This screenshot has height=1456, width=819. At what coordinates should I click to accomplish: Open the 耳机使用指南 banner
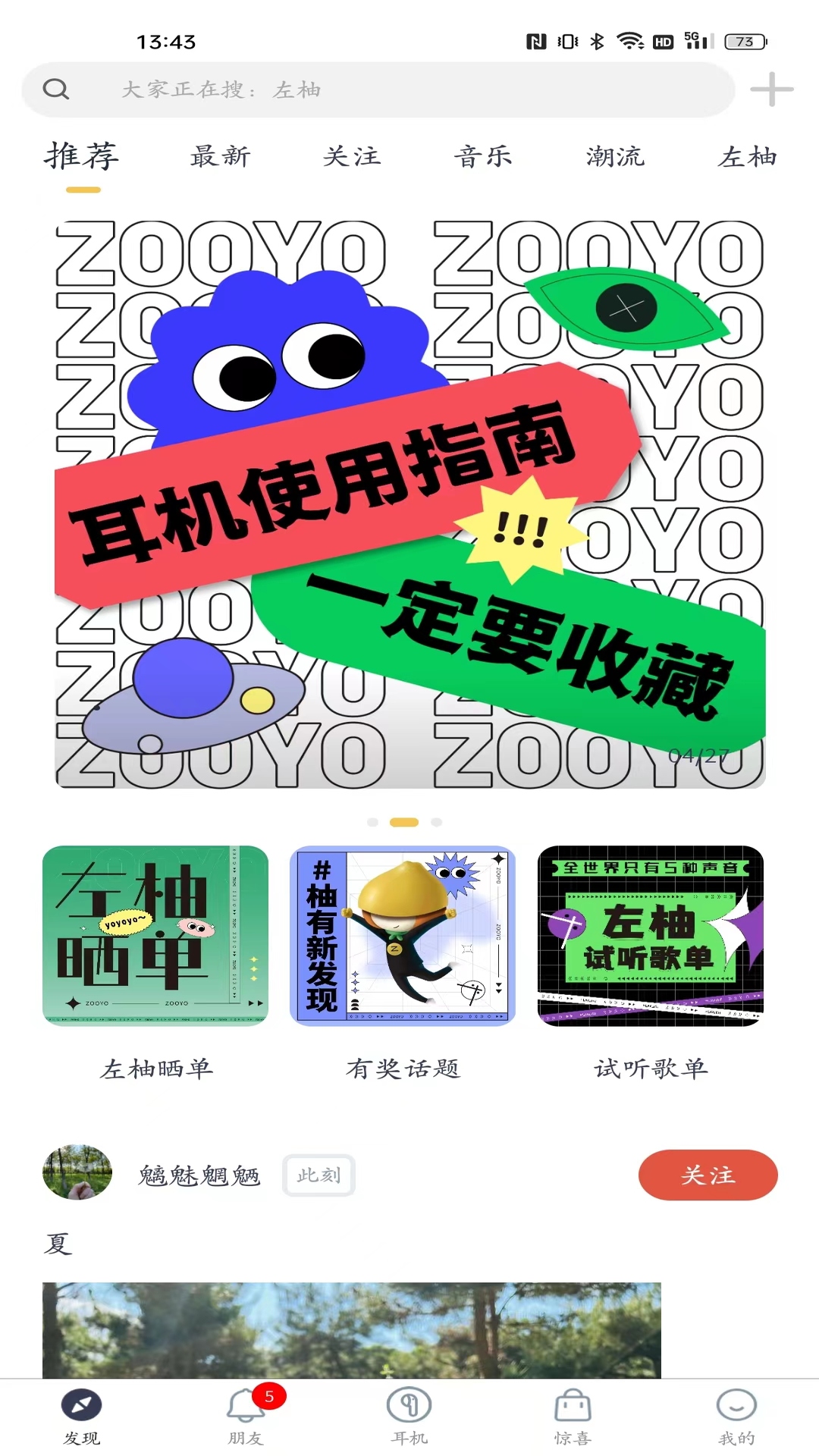[x=409, y=504]
